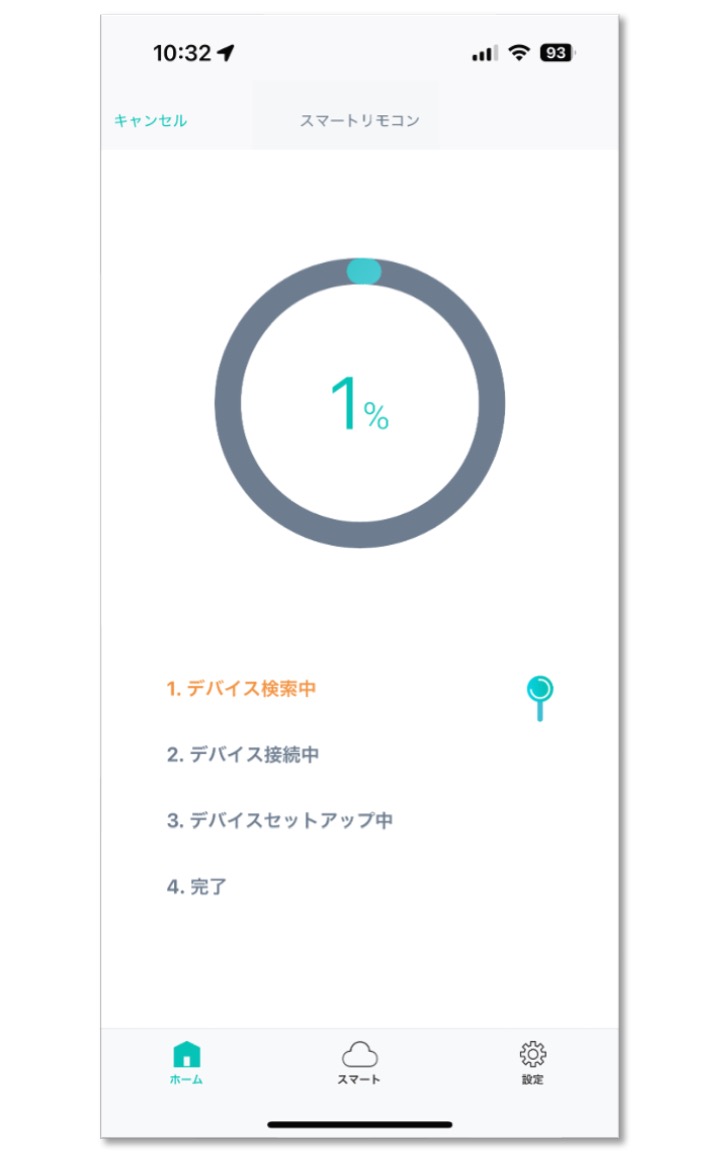The width and height of the screenshot is (720, 1152).
Task: Tap キャンセル to cancel the setup
Action: point(151,120)
